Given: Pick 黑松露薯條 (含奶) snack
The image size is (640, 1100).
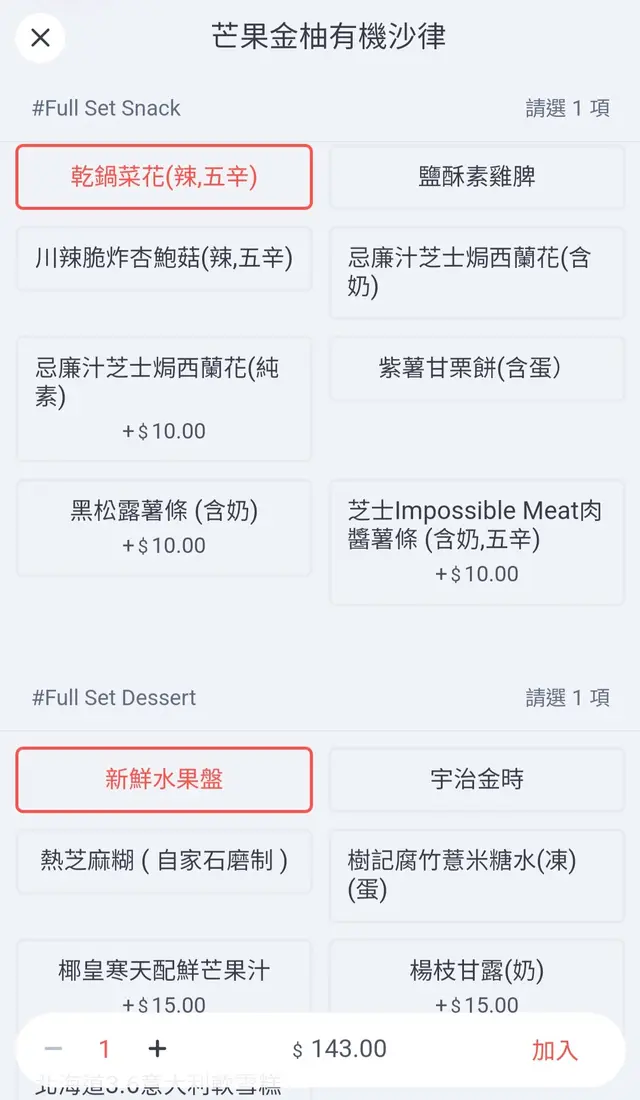Looking at the screenshot, I should 164,526.
